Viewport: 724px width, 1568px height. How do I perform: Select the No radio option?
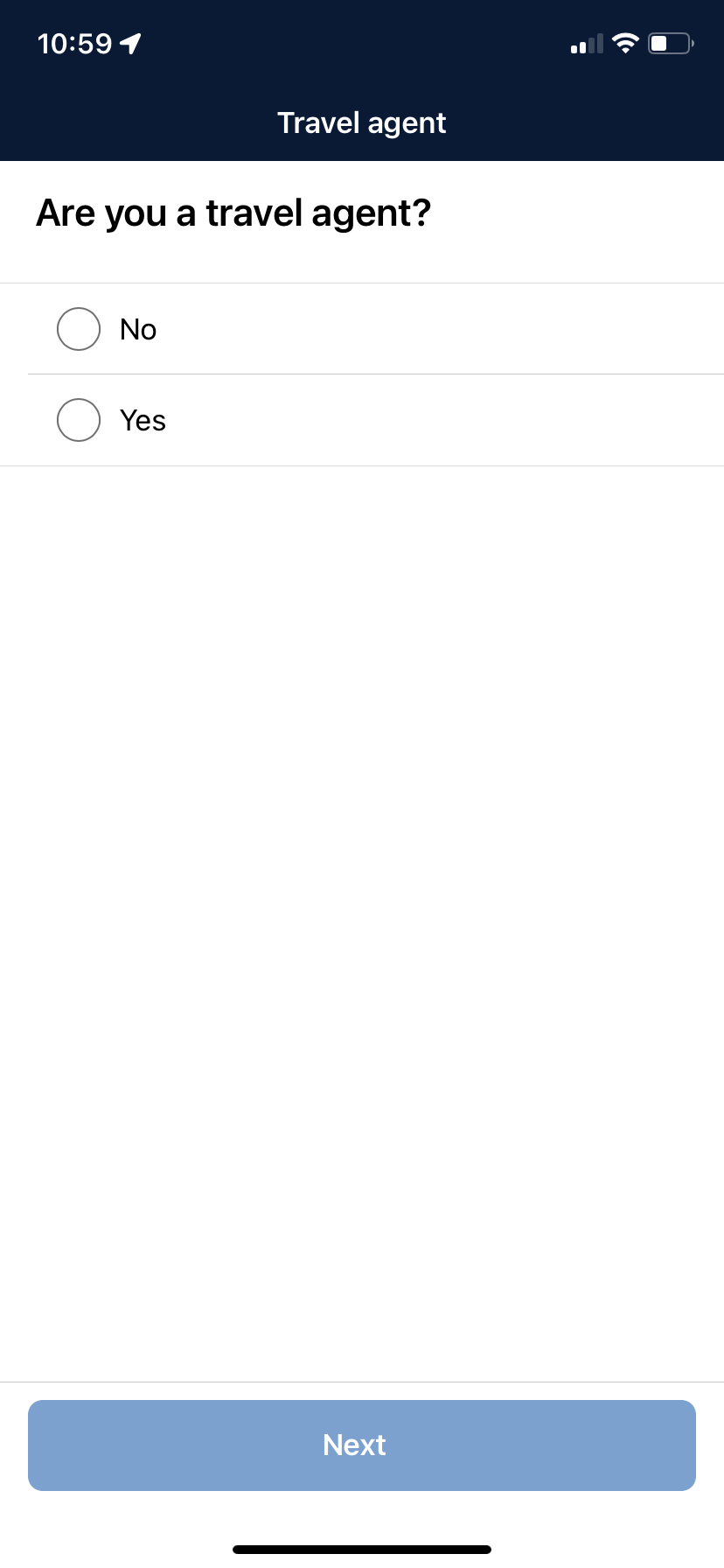[362, 329]
